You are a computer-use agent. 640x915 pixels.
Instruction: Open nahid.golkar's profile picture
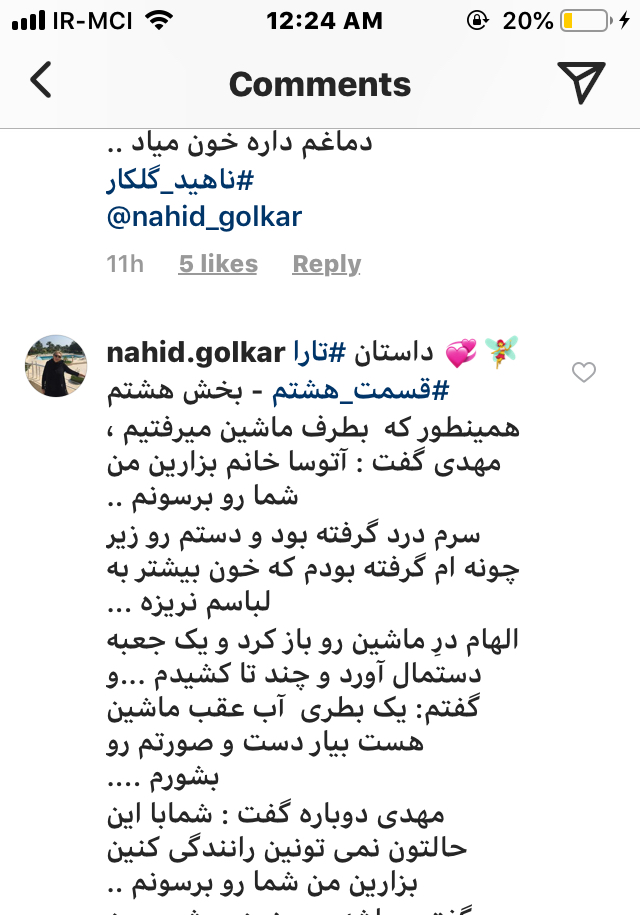click(x=56, y=366)
